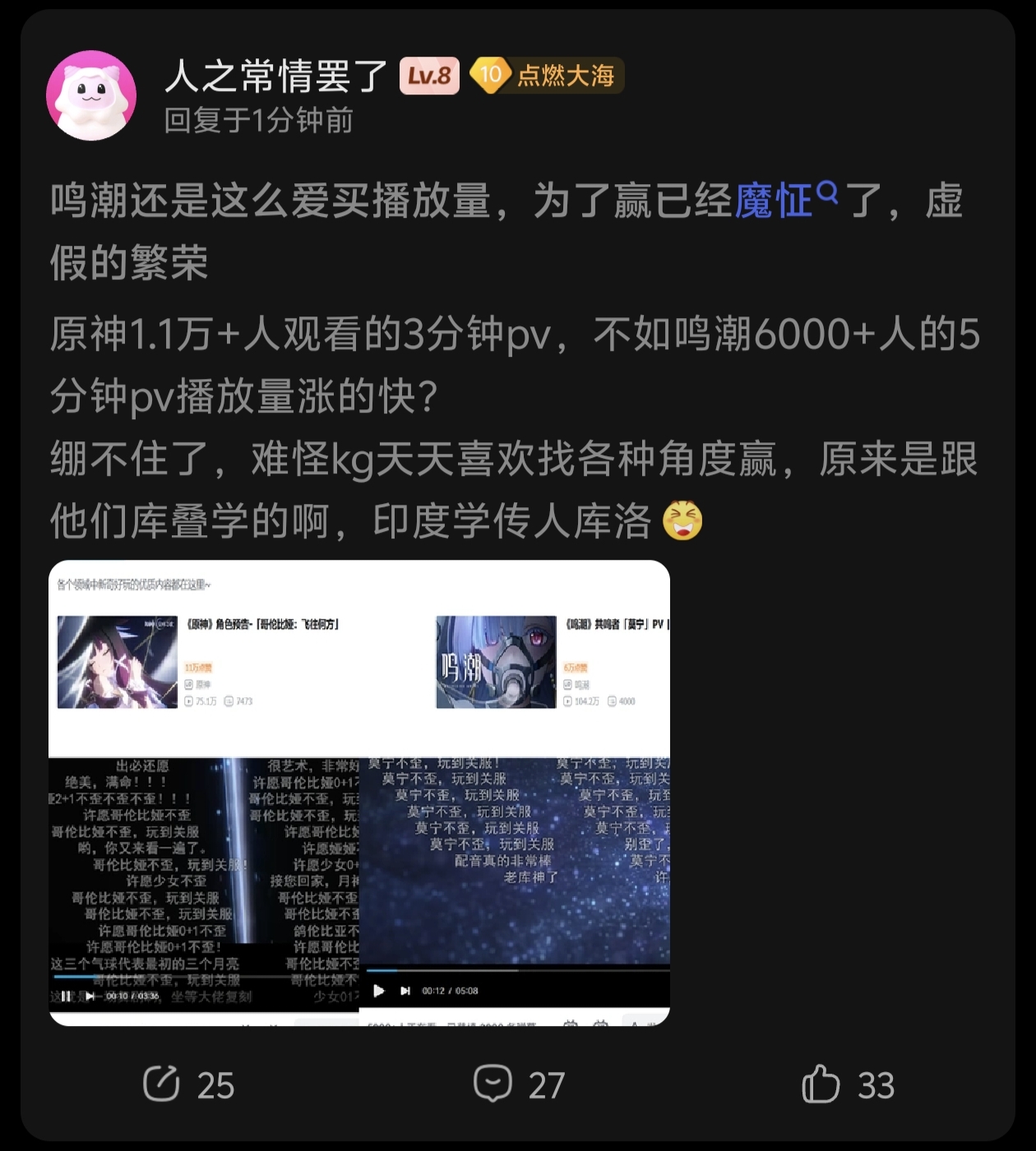Screen dimensions: 1036x1151
Task: Open the attached screenshot image
Action: 359,793
